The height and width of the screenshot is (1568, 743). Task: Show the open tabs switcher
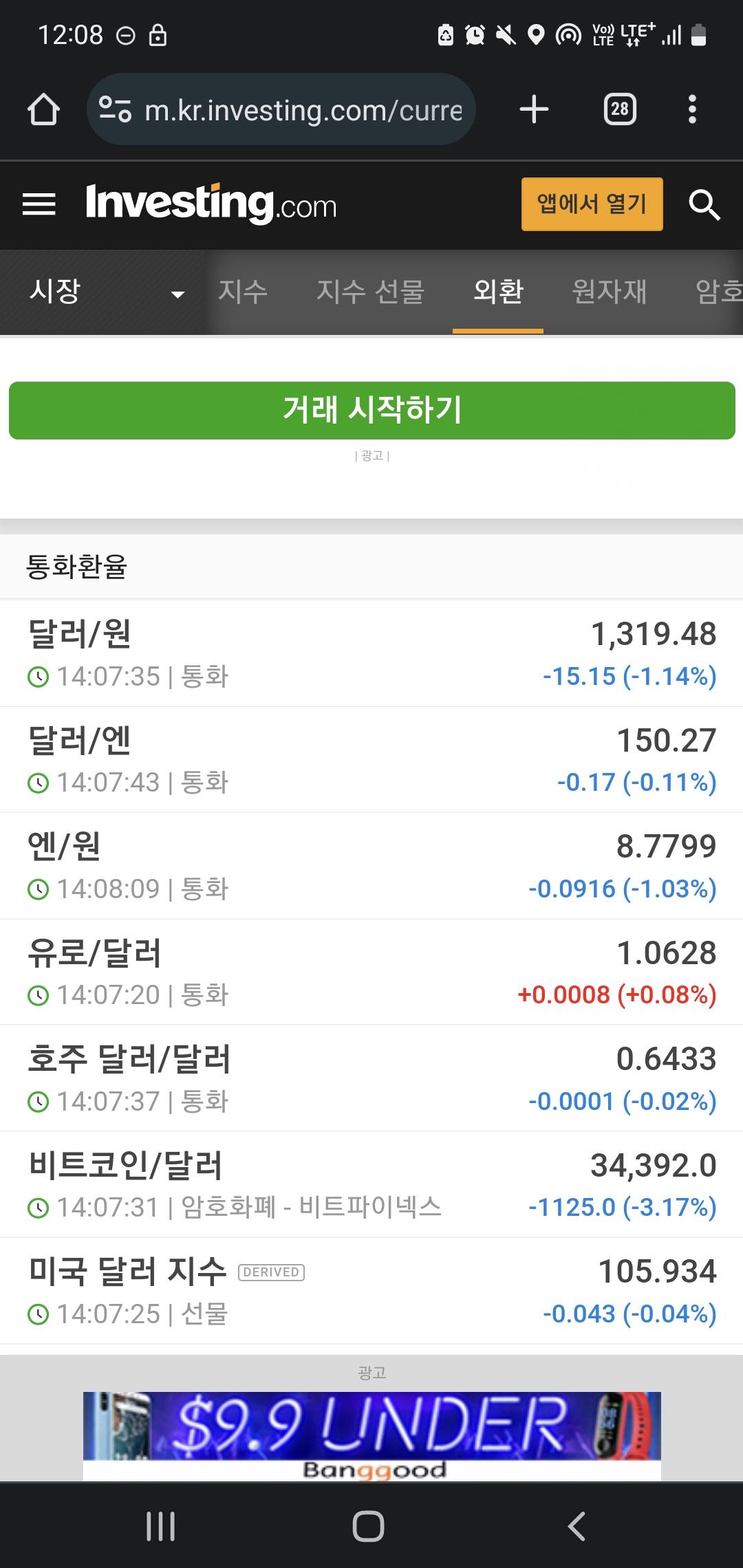(x=620, y=109)
